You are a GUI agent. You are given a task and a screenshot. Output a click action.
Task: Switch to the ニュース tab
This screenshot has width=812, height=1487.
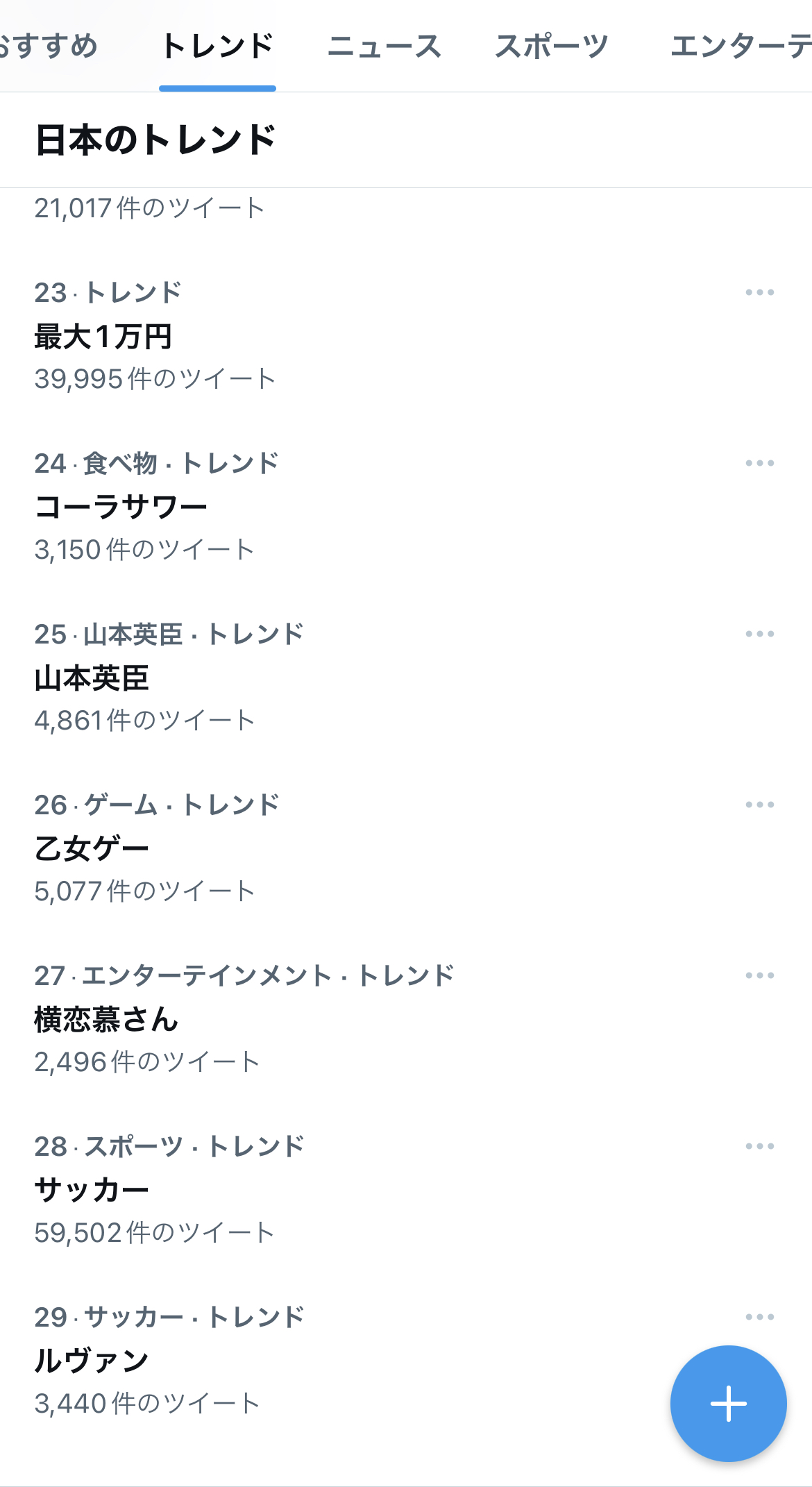coord(384,47)
